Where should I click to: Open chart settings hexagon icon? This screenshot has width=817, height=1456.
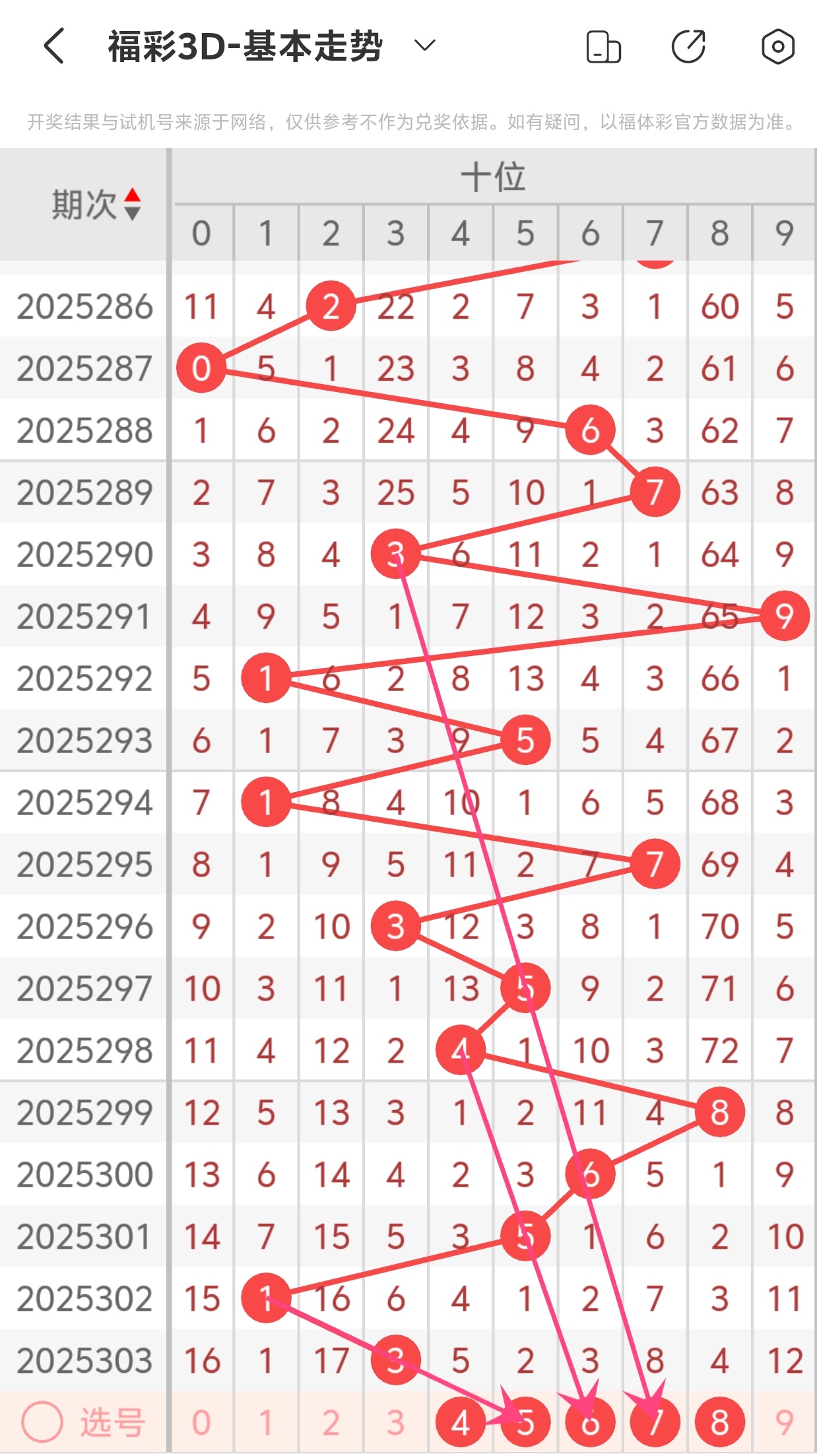pos(777,47)
